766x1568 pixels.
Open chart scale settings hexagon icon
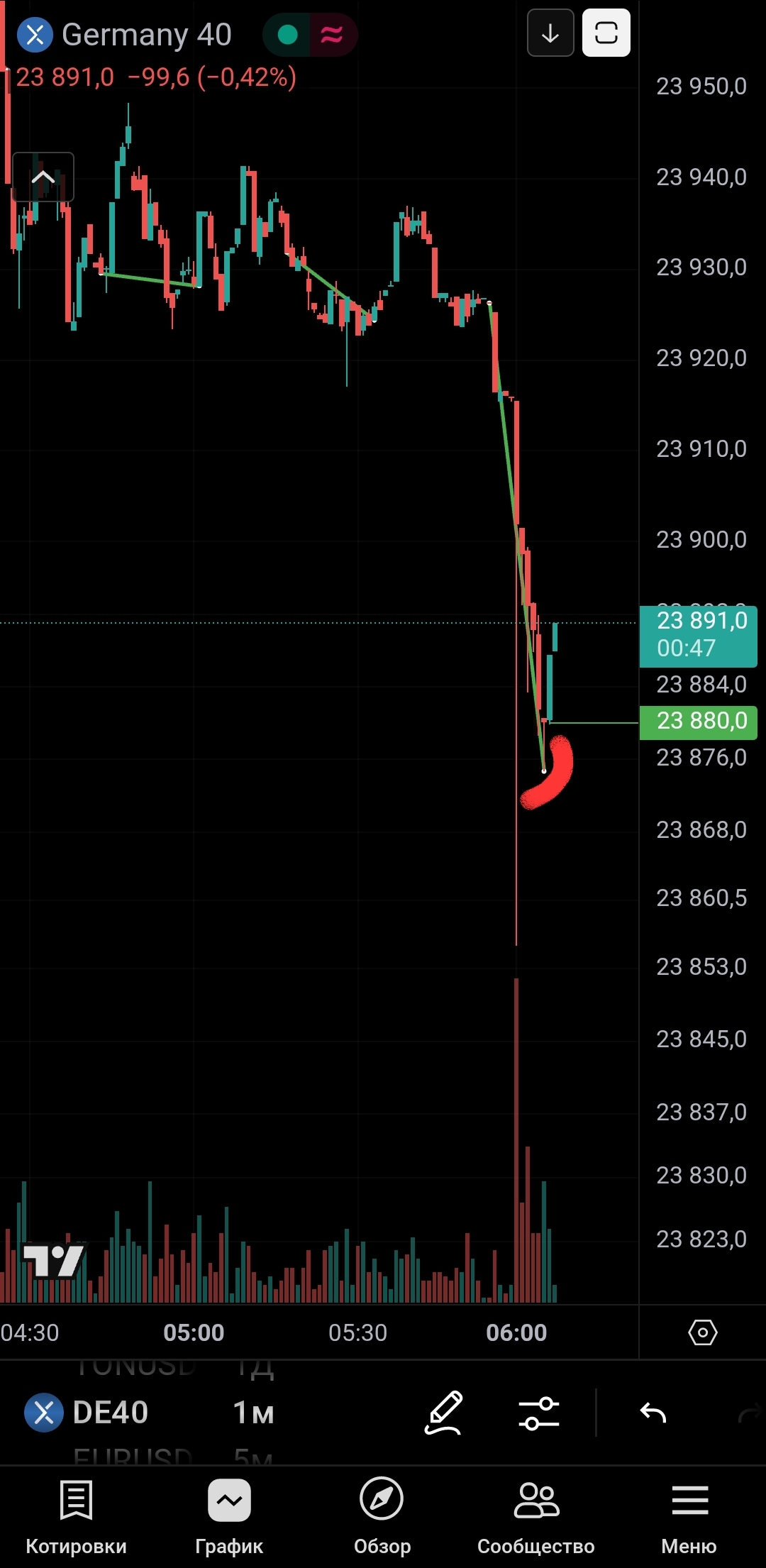coord(702,1332)
